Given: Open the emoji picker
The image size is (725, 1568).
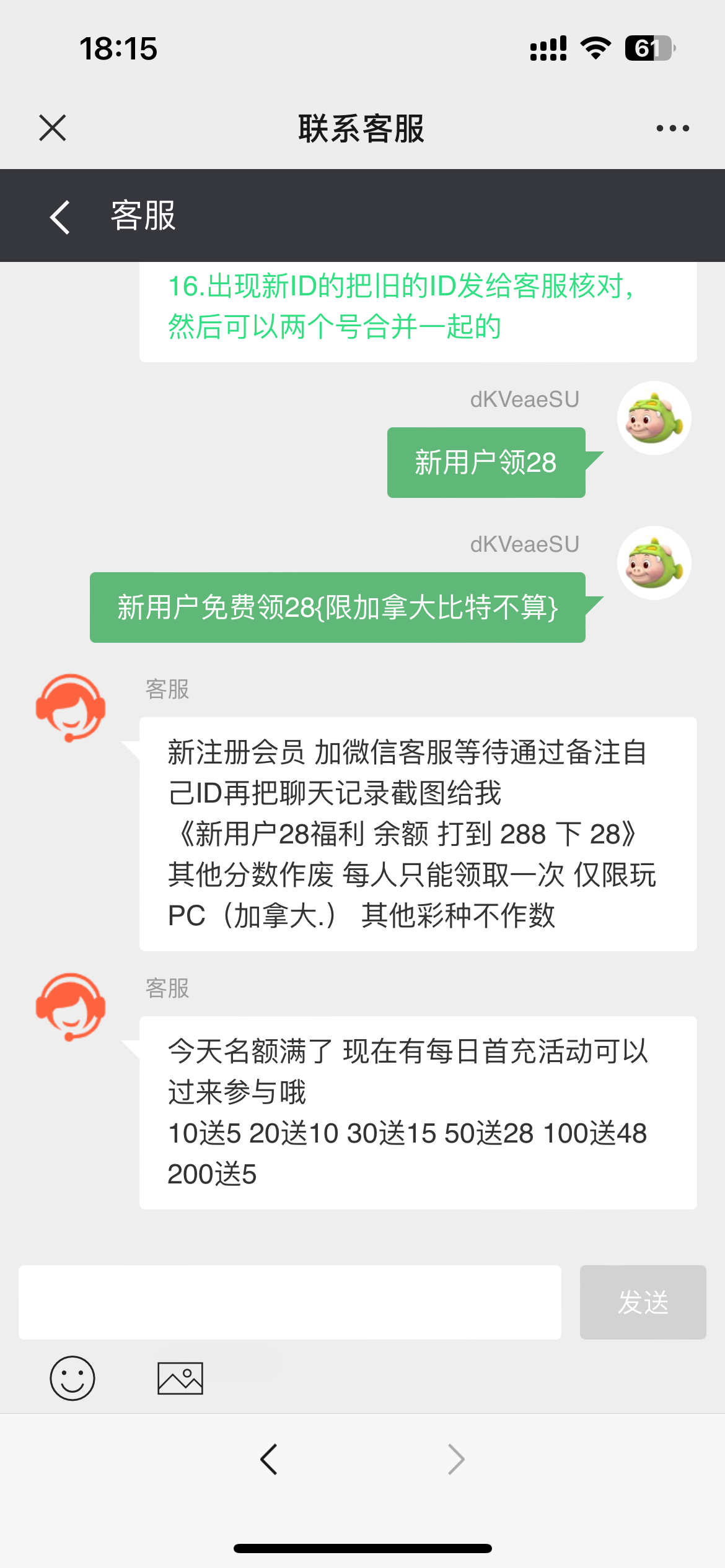Looking at the screenshot, I should (72, 1378).
